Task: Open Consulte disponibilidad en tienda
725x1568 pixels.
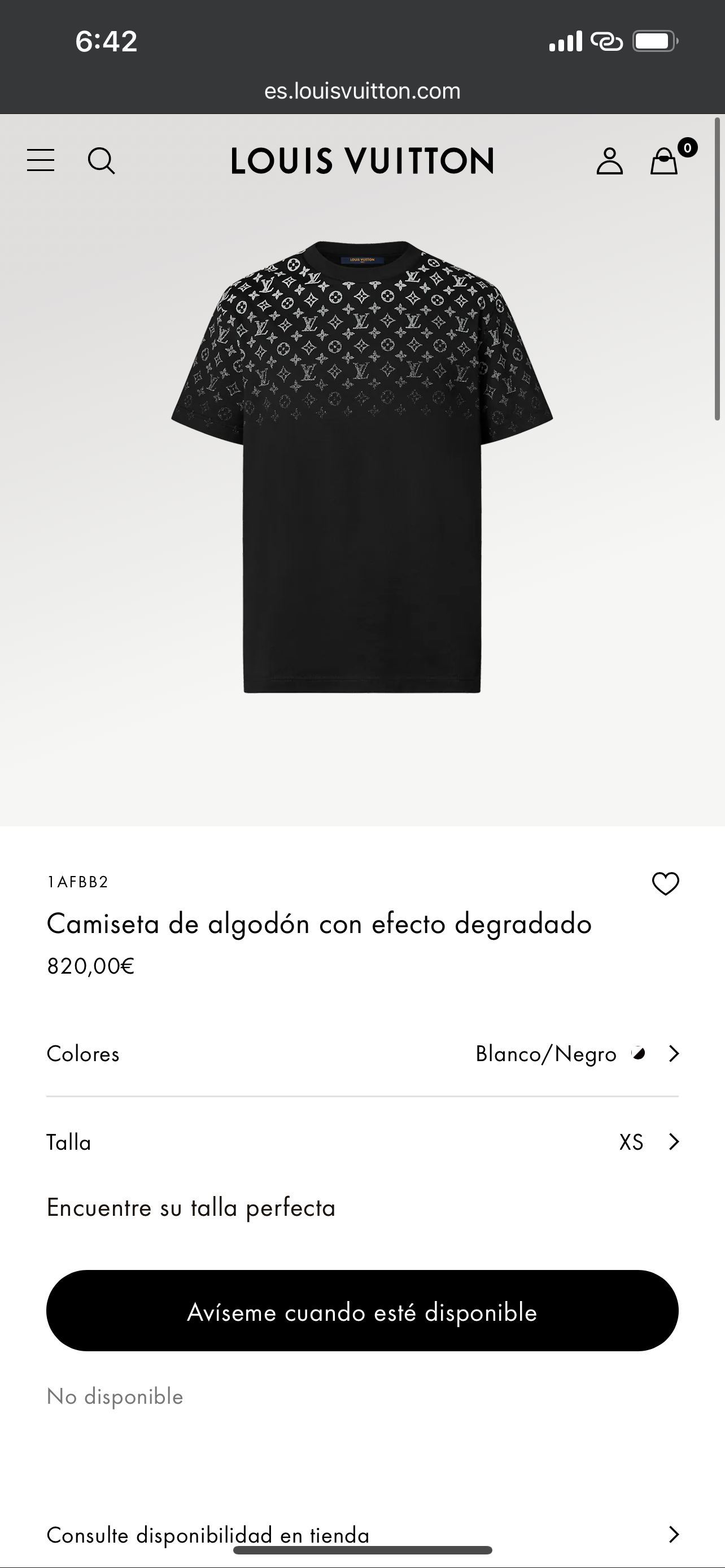Action: point(362,1534)
